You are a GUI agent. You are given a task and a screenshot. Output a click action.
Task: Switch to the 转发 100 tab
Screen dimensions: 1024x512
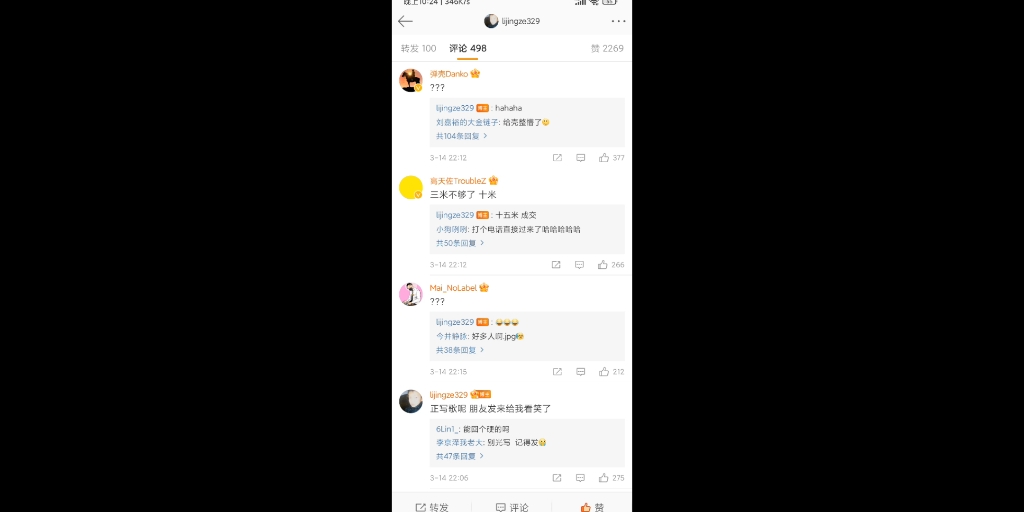(x=418, y=48)
